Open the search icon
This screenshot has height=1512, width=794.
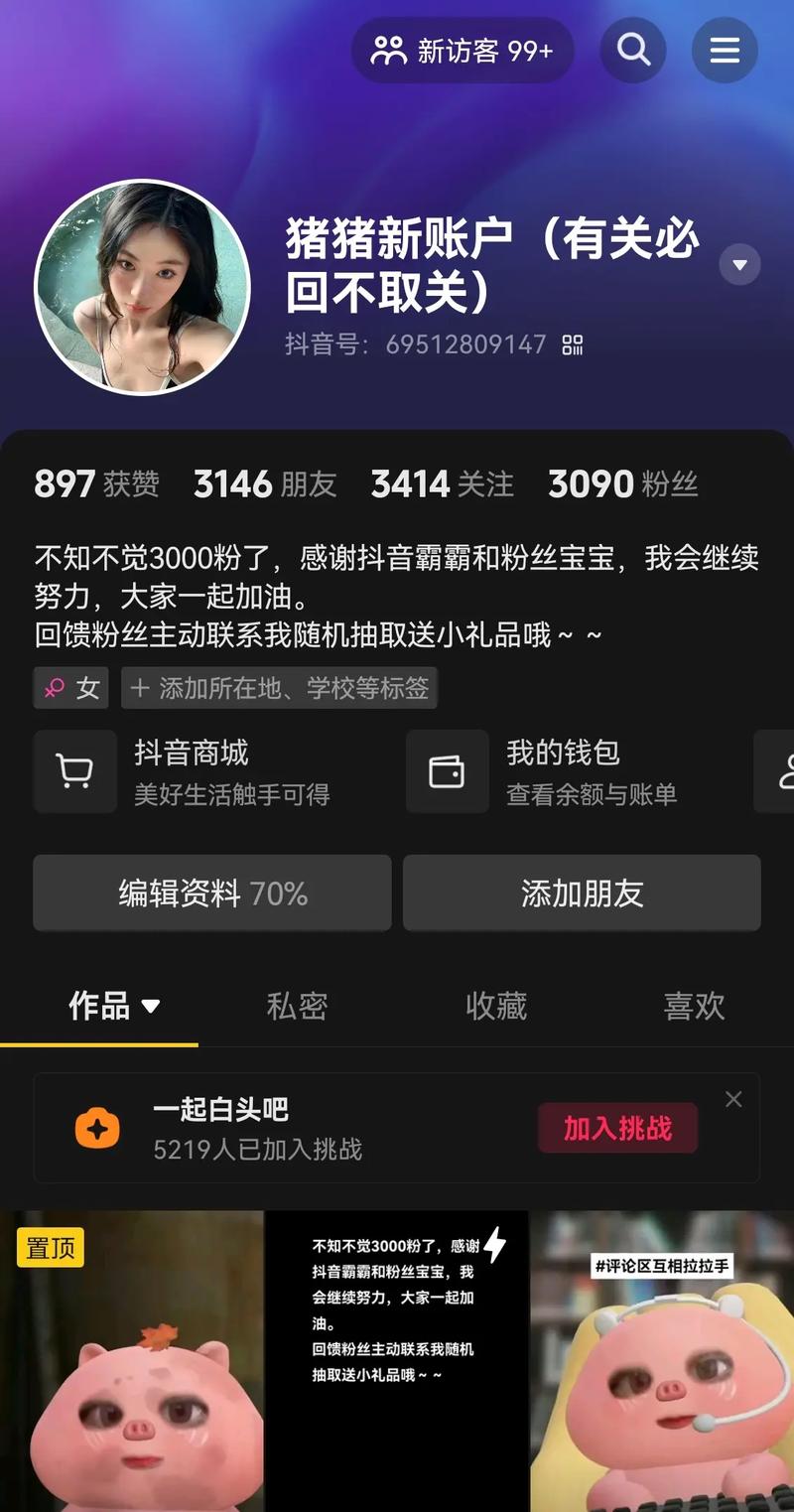coord(633,50)
